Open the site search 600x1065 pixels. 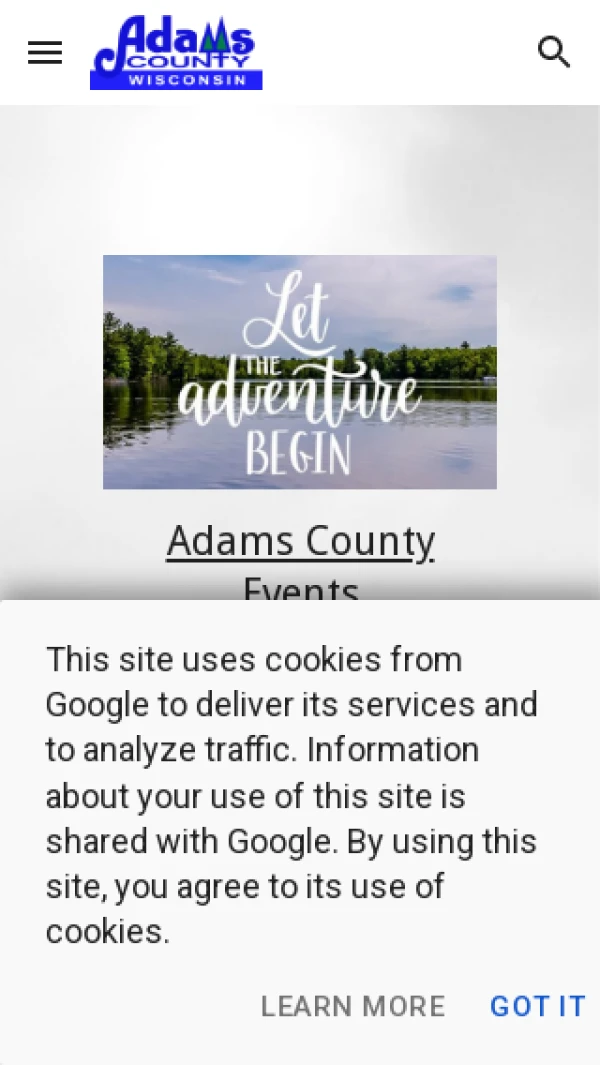point(554,52)
